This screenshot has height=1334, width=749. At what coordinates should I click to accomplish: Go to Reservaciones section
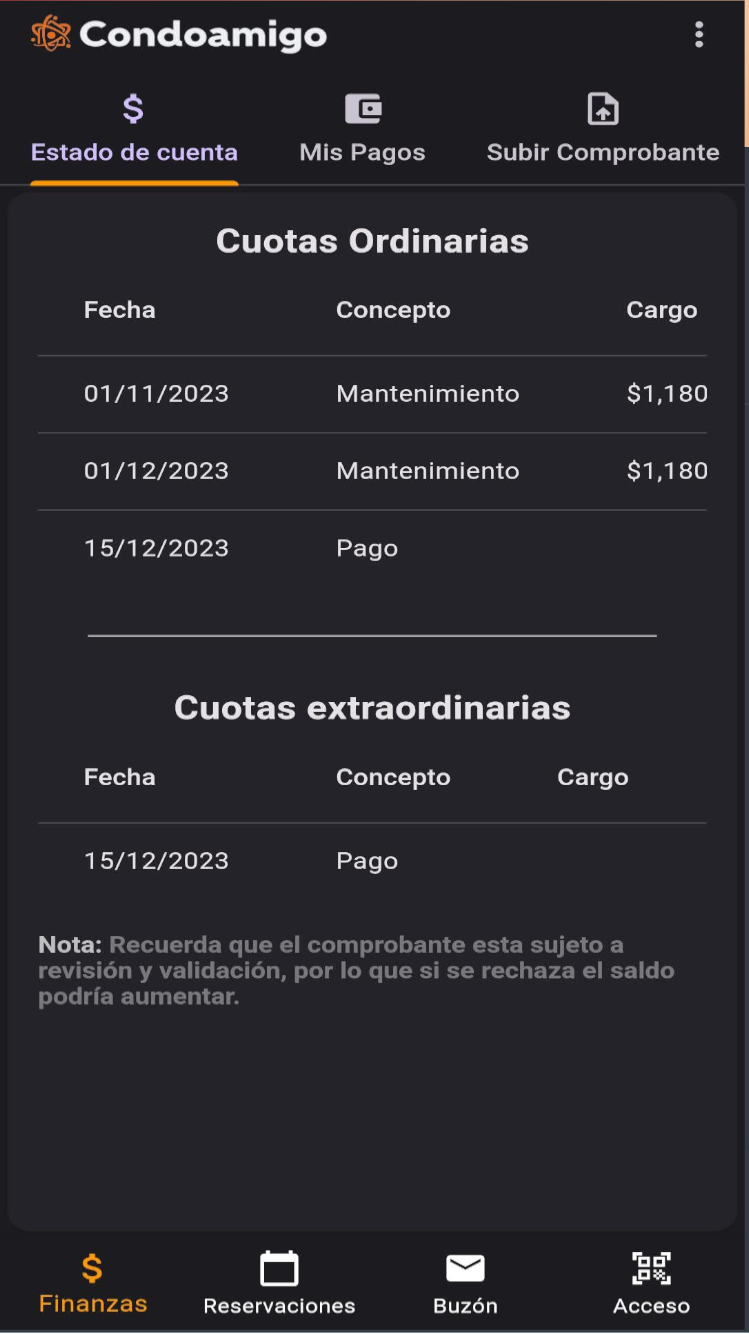click(x=279, y=1284)
